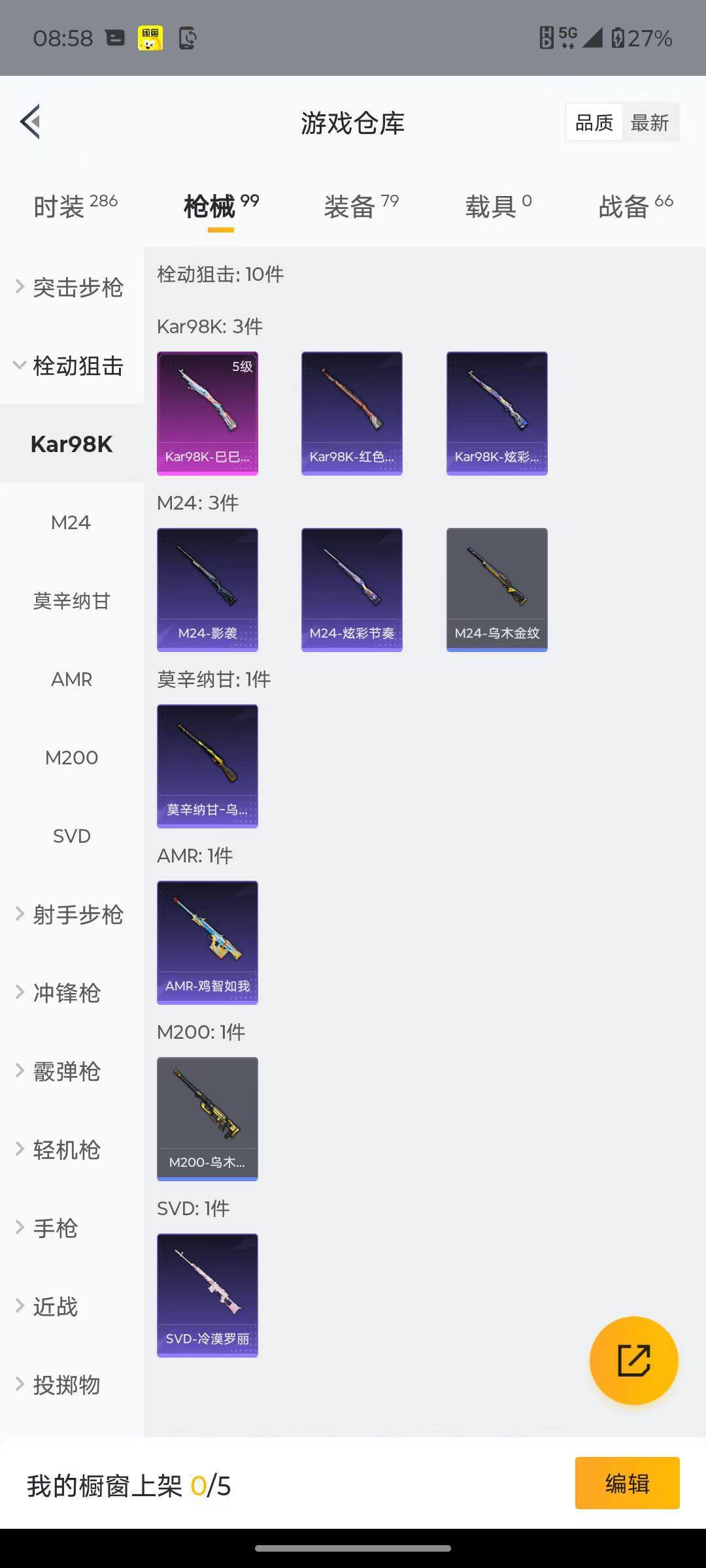Viewport: 706px width, 1568px height.
Task: Open the SVD-冷漠罗丽 skin
Action: 207,1295
